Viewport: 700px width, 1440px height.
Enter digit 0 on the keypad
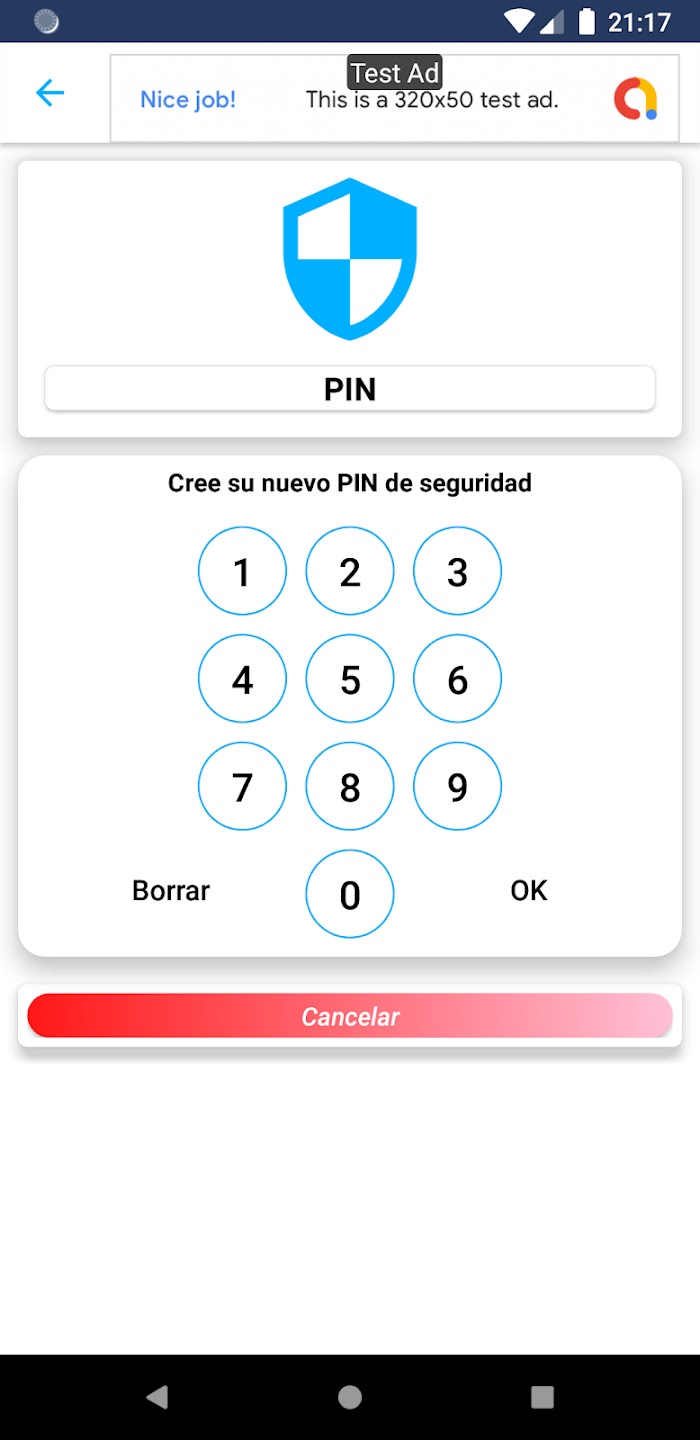coord(350,894)
